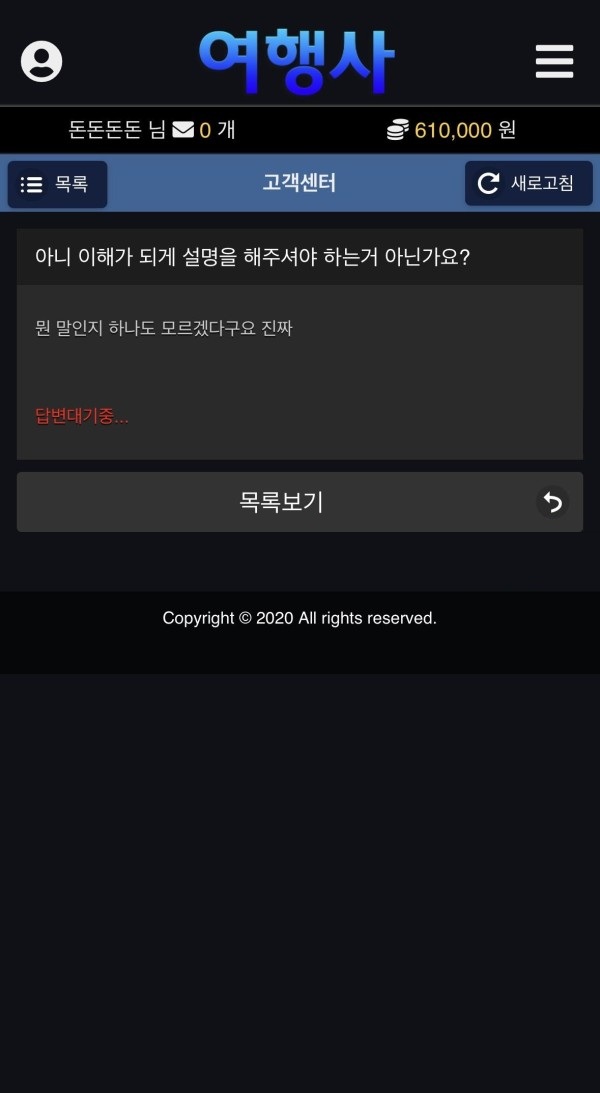Screen dimensions: 600x1093
Task: Open the hamburger menu
Action: pyautogui.click(x=554, y=61)
